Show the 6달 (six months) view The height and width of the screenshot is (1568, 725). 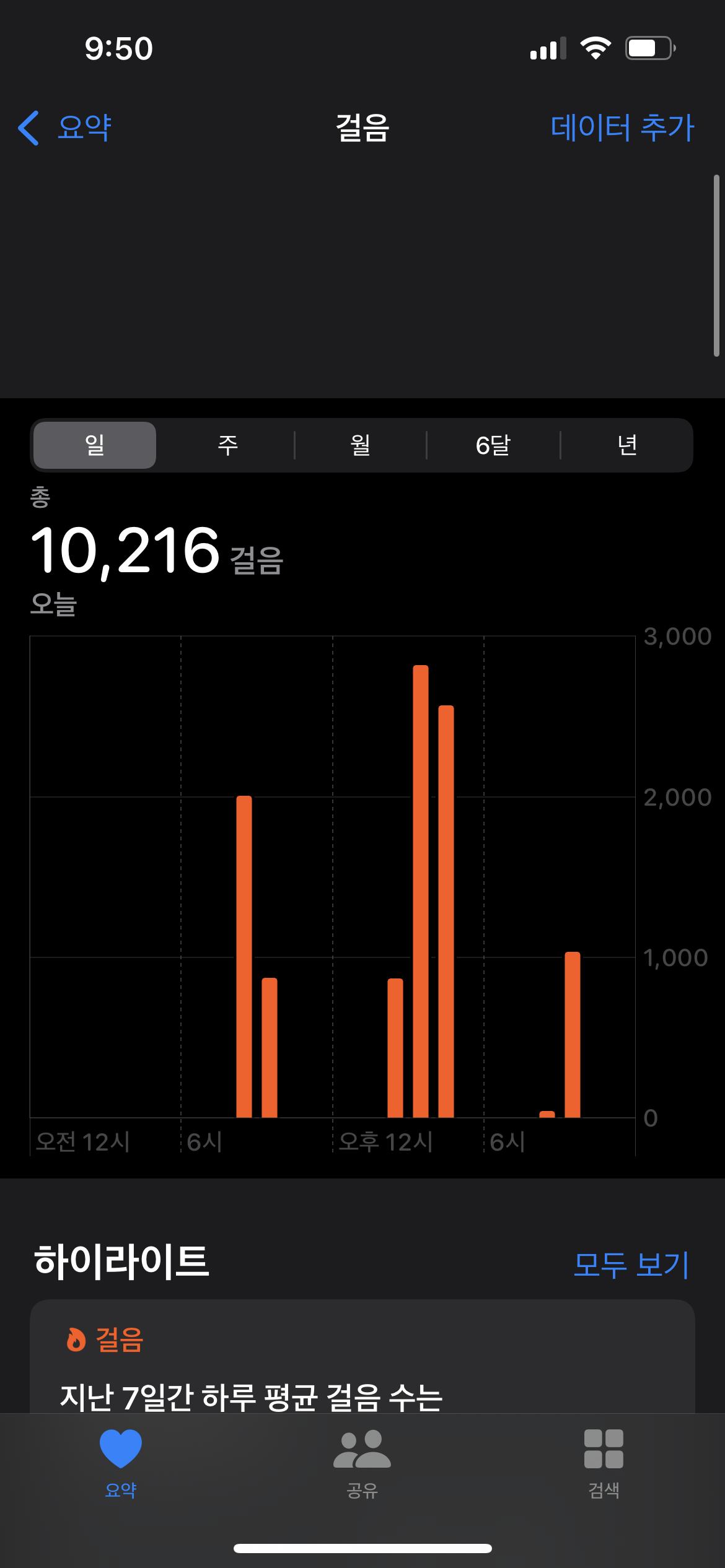pos(493,445)
